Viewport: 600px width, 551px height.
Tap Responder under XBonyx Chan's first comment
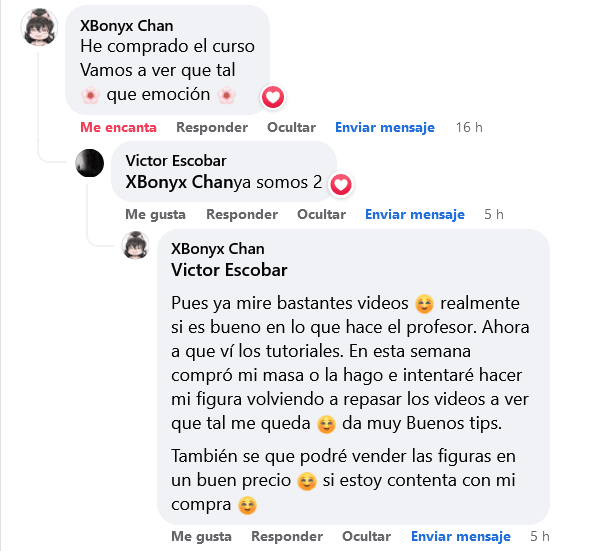212,127
